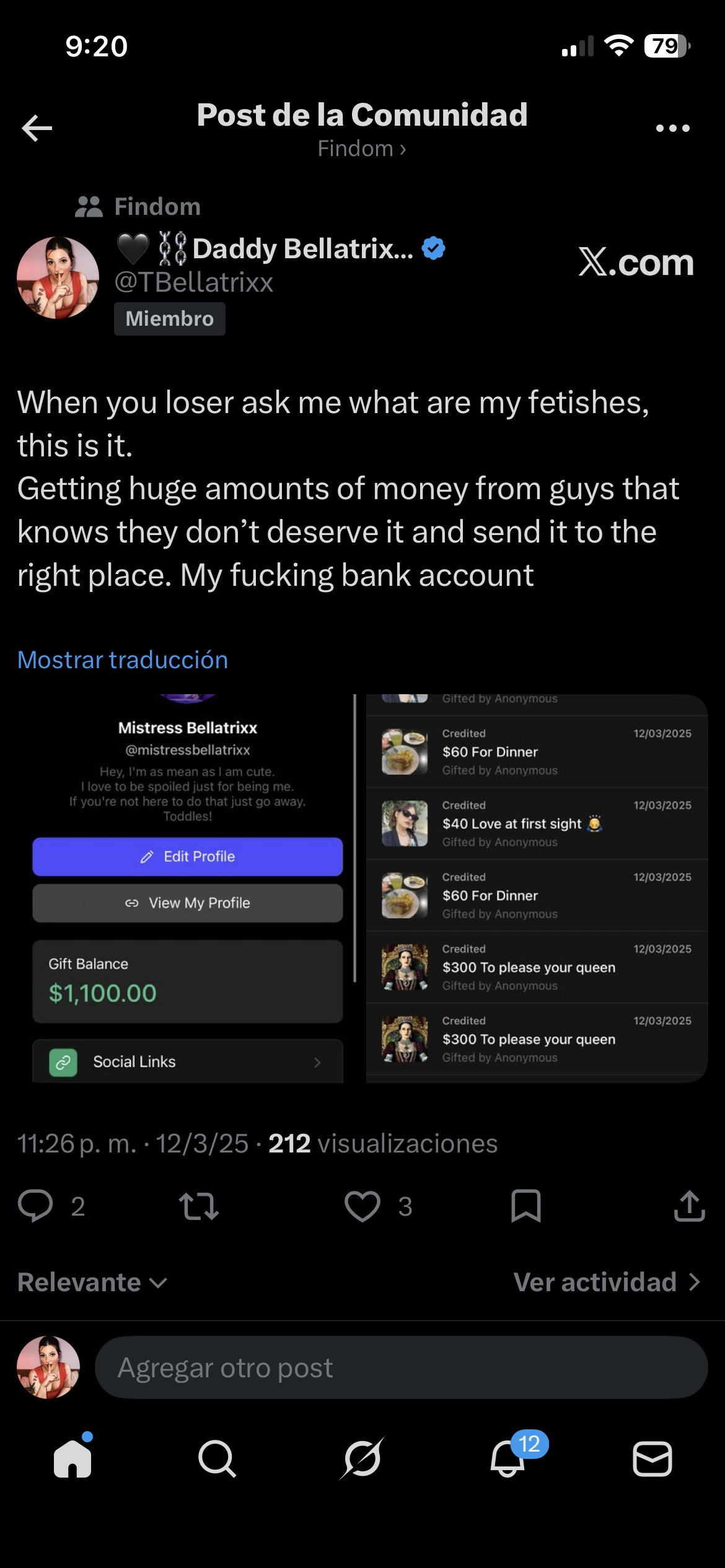Open the Findom community link under title
Viewport: 725px width, 1568px height.
361,149
